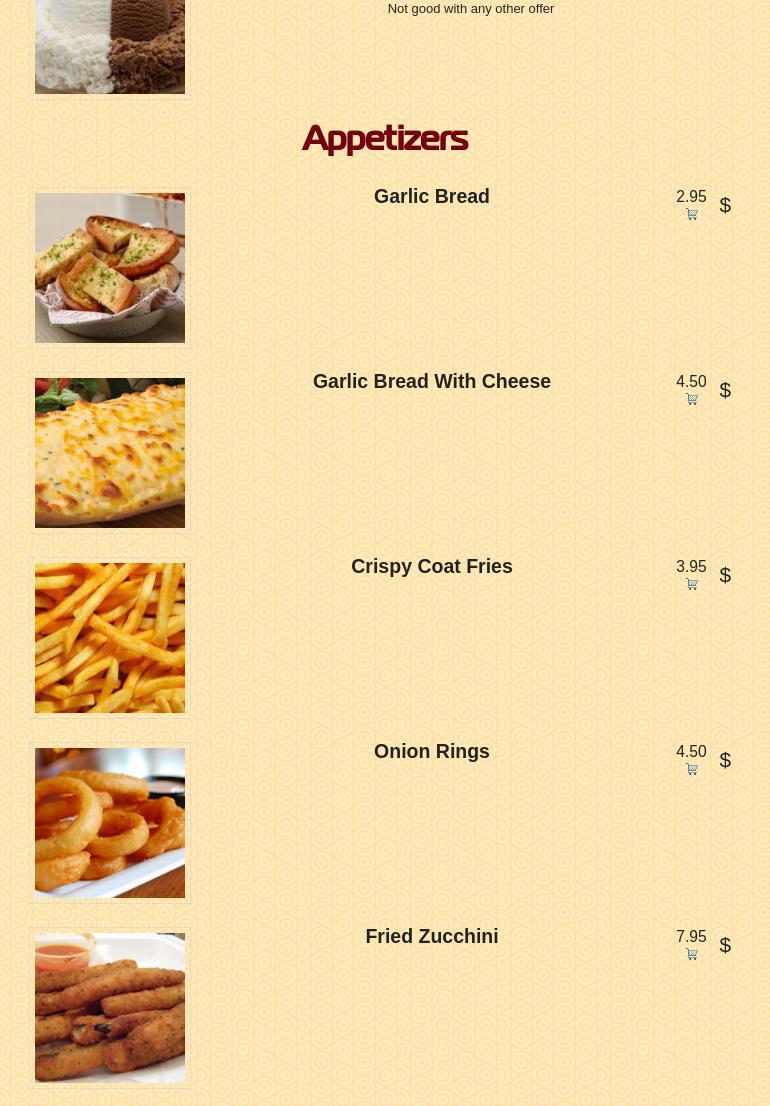Screen dimensions: 770x1106
Task: Add Garlic Bread to the cart
Action: pos(691,214)
